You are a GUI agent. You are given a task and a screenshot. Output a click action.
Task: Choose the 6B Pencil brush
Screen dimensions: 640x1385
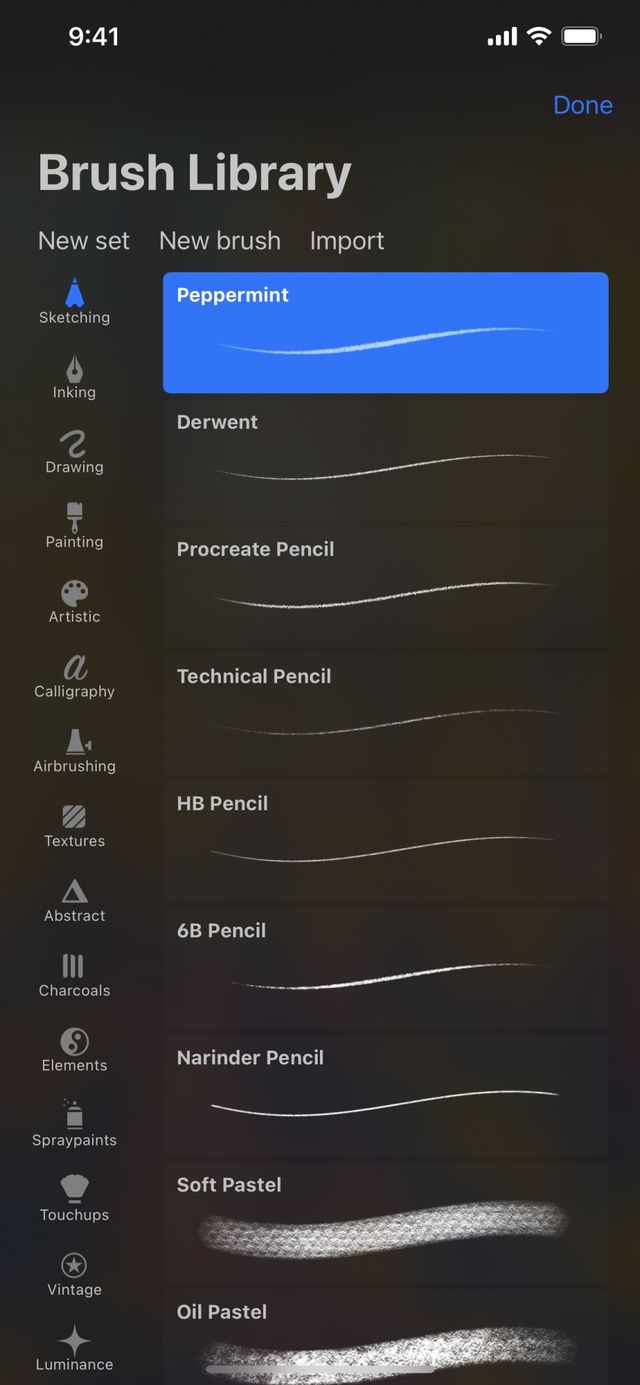385,967
